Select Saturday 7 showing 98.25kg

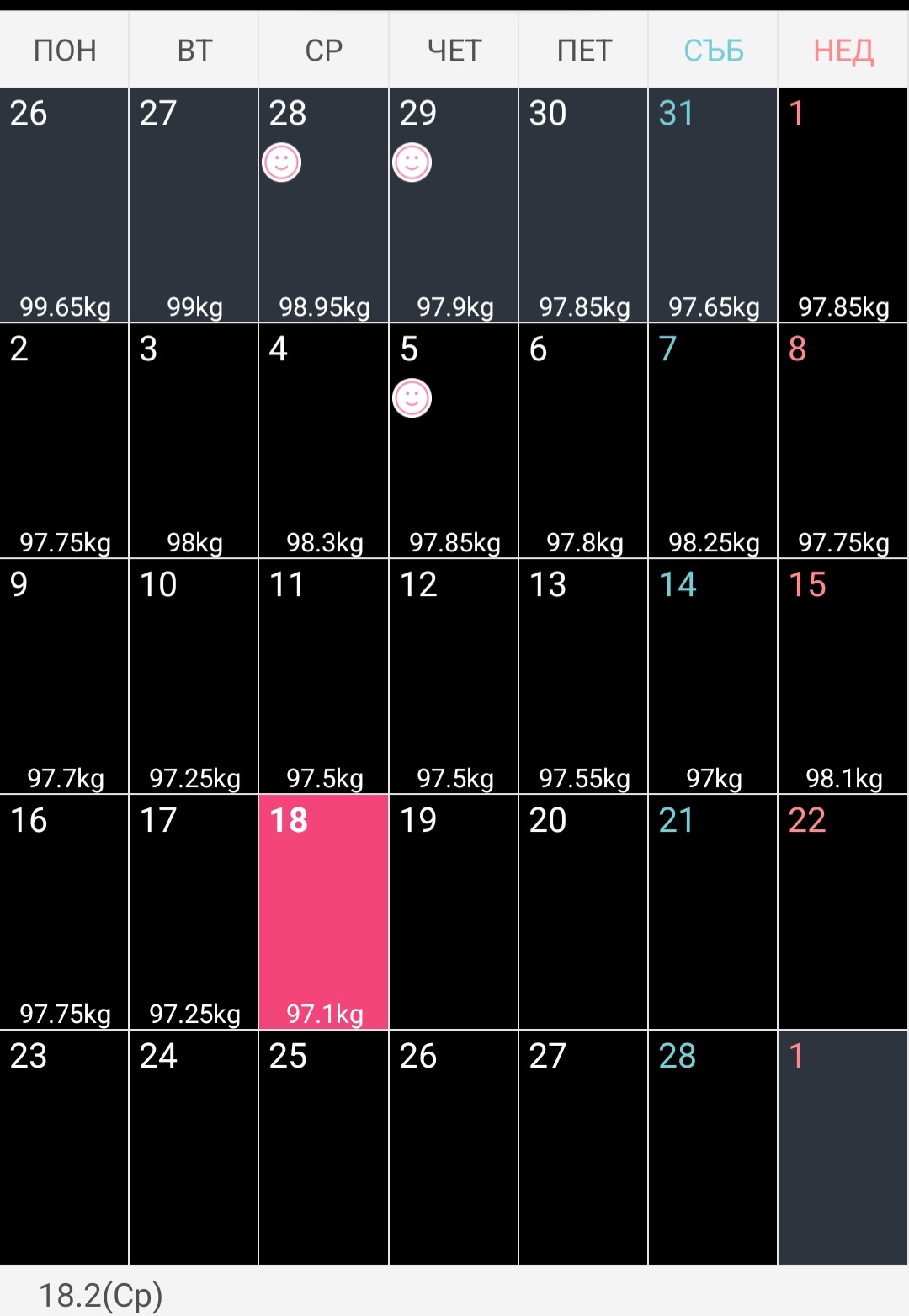[713, 441]
